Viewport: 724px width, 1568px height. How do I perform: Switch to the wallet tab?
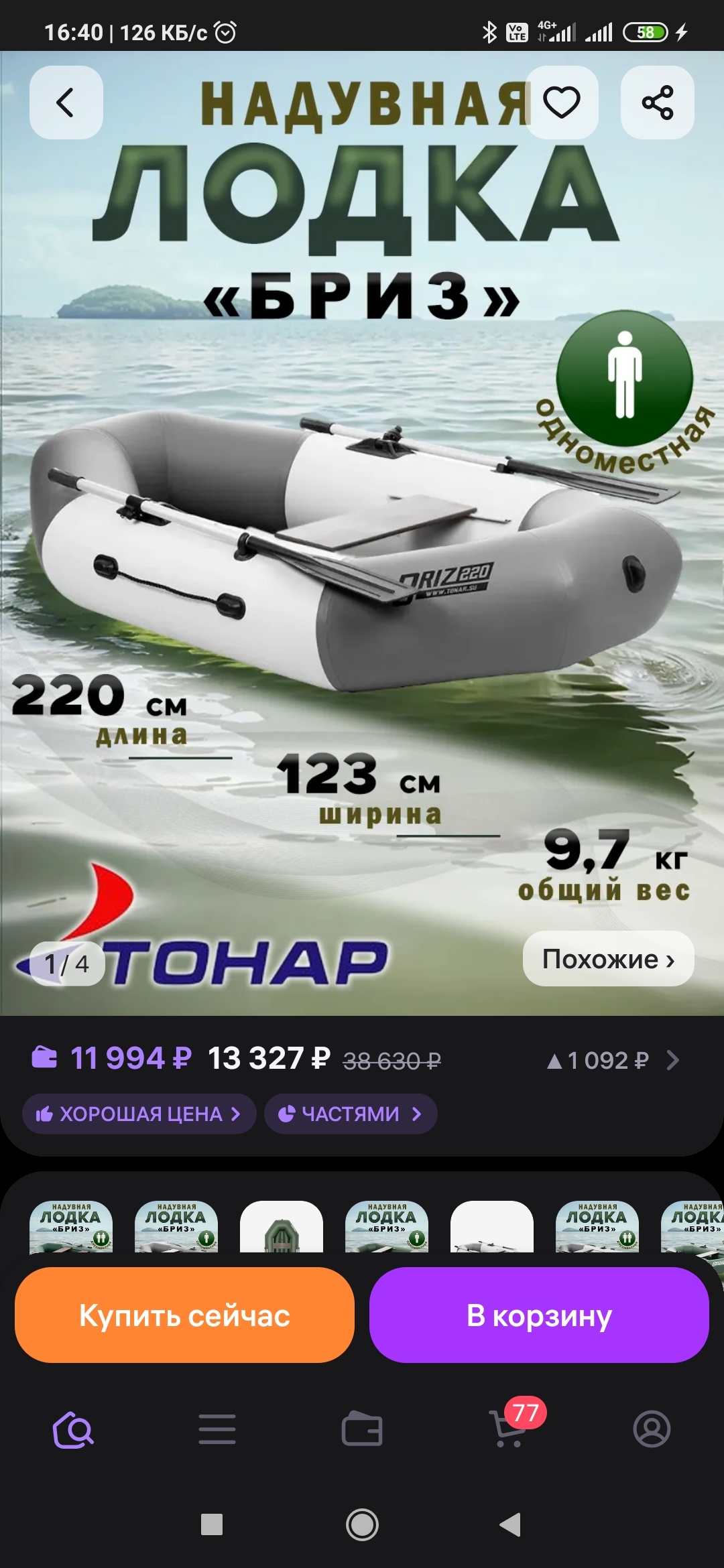[x=362, y=1430]
